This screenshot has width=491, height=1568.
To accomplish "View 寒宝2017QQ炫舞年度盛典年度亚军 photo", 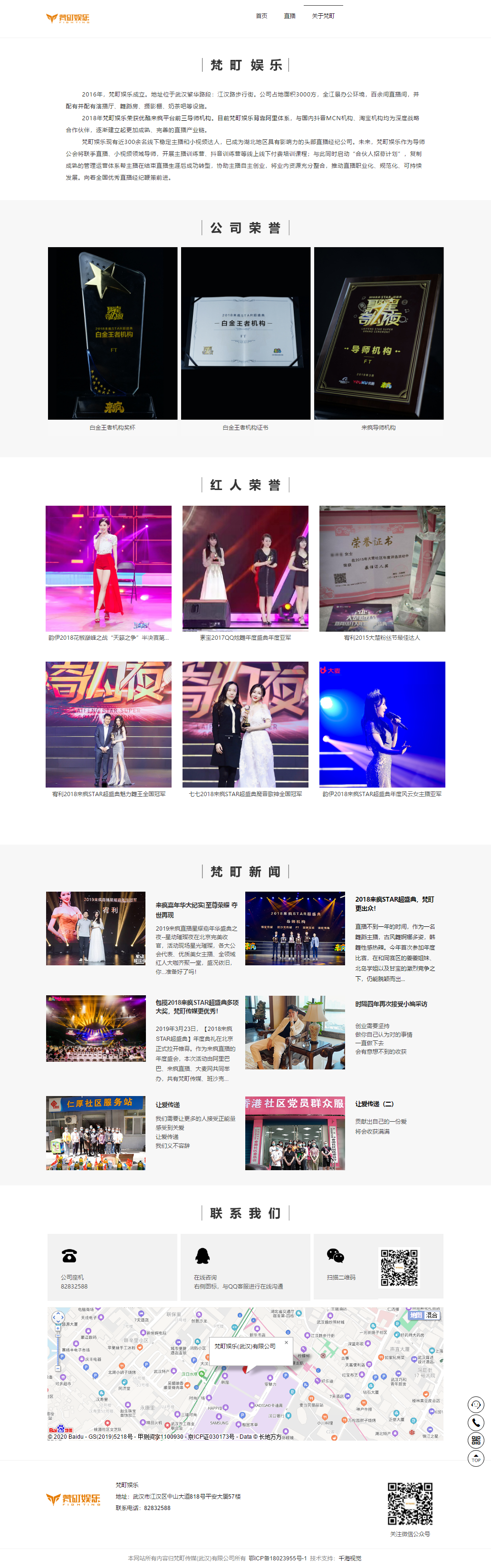I will [245, 568].
